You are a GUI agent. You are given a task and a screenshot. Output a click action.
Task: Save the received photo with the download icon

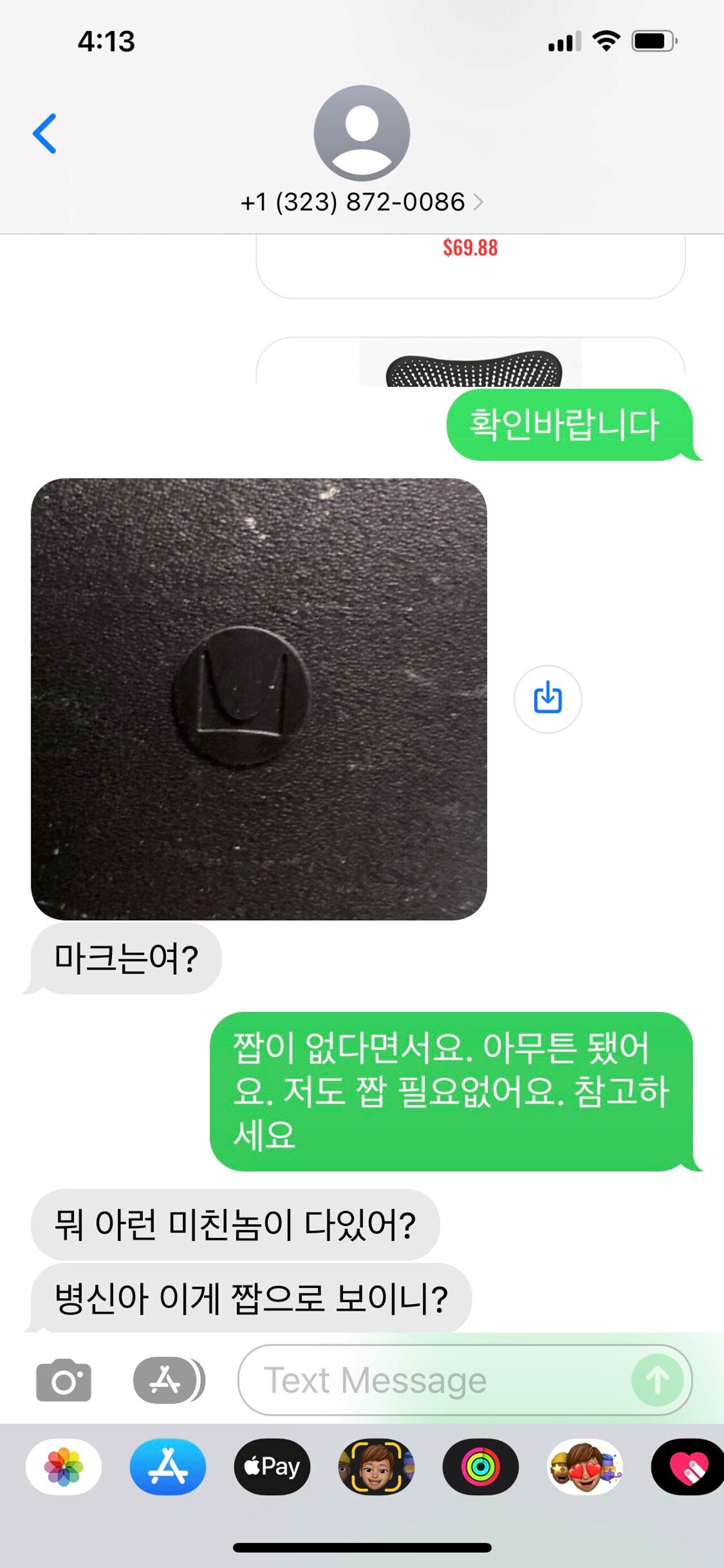click(x=548, y=699)
